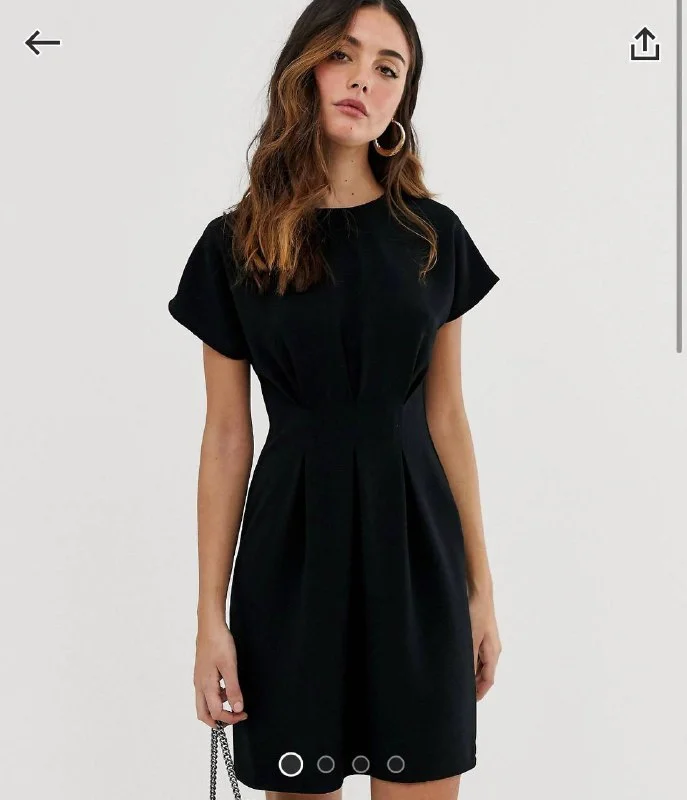Jump to the second product photo dot
This screenshot has height=800, width=687.
click(326, 764)
